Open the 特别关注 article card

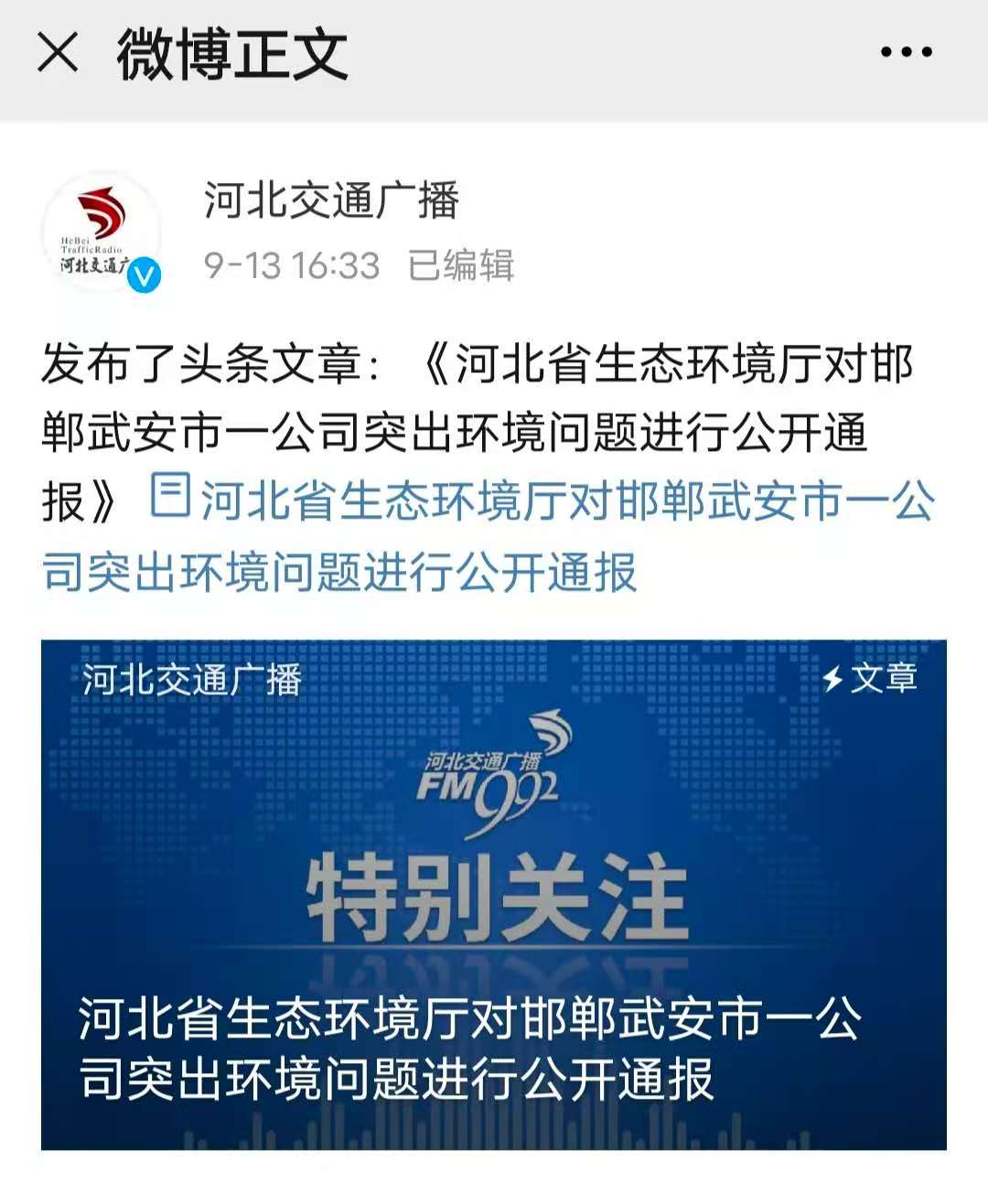click(494, 894)
